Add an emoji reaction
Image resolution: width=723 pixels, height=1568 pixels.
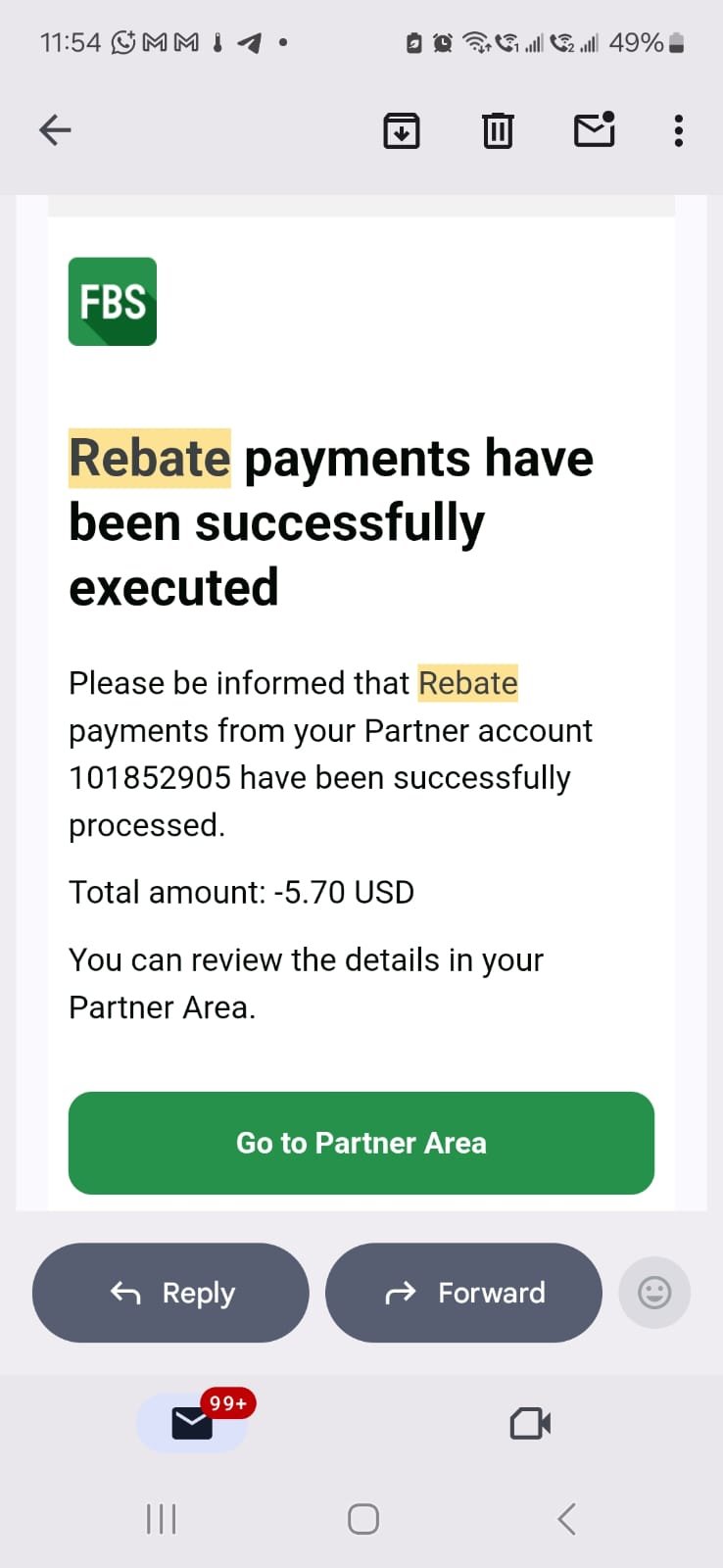point(654,1293)
